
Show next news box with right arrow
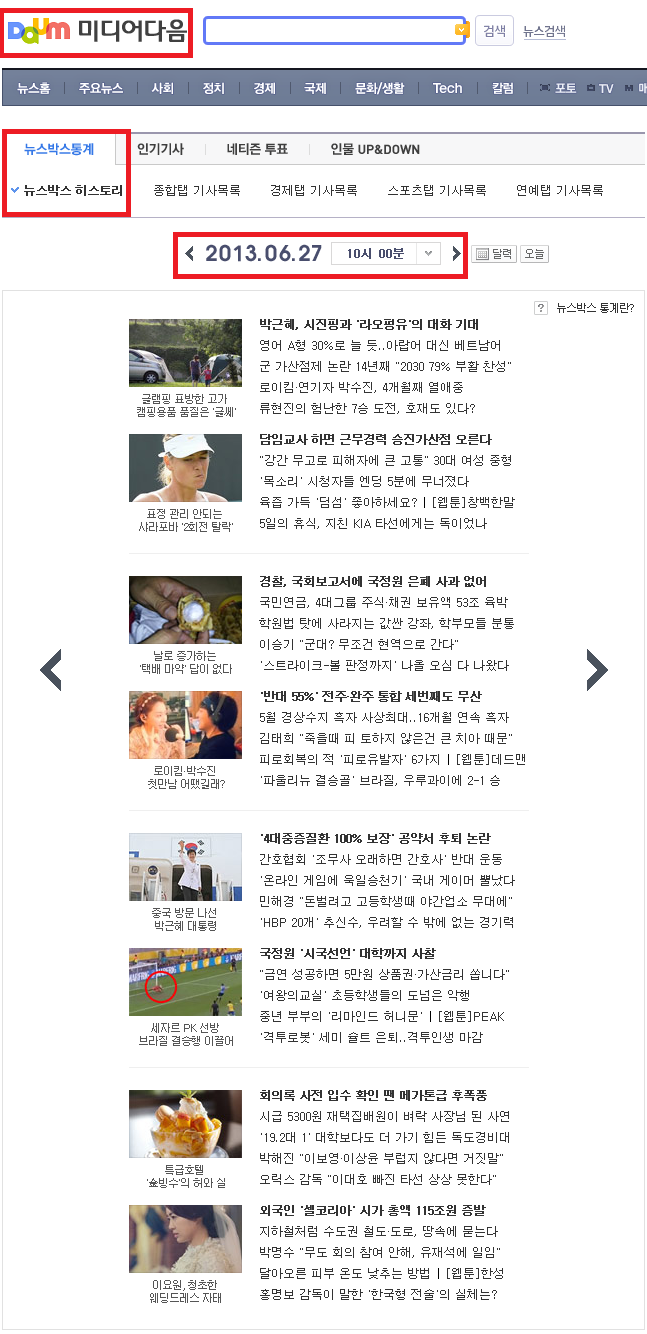(x=597, y=670)
